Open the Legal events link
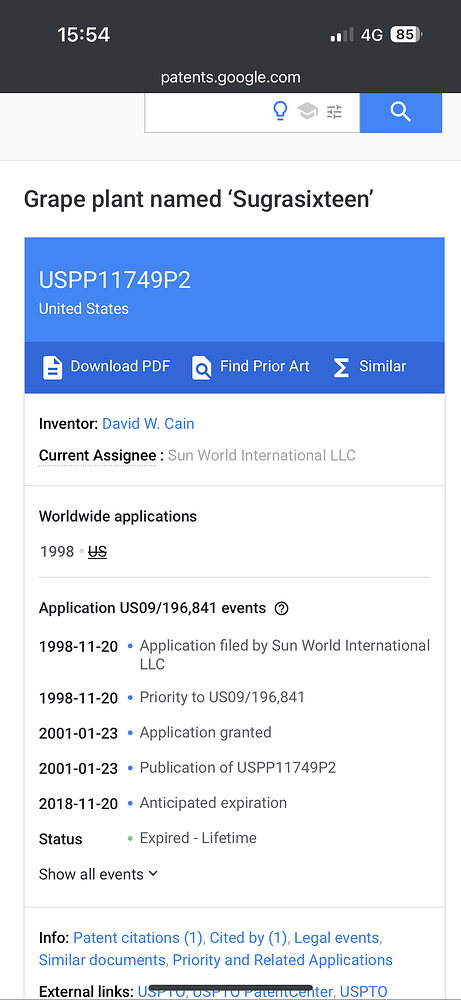 pos(337,938)
